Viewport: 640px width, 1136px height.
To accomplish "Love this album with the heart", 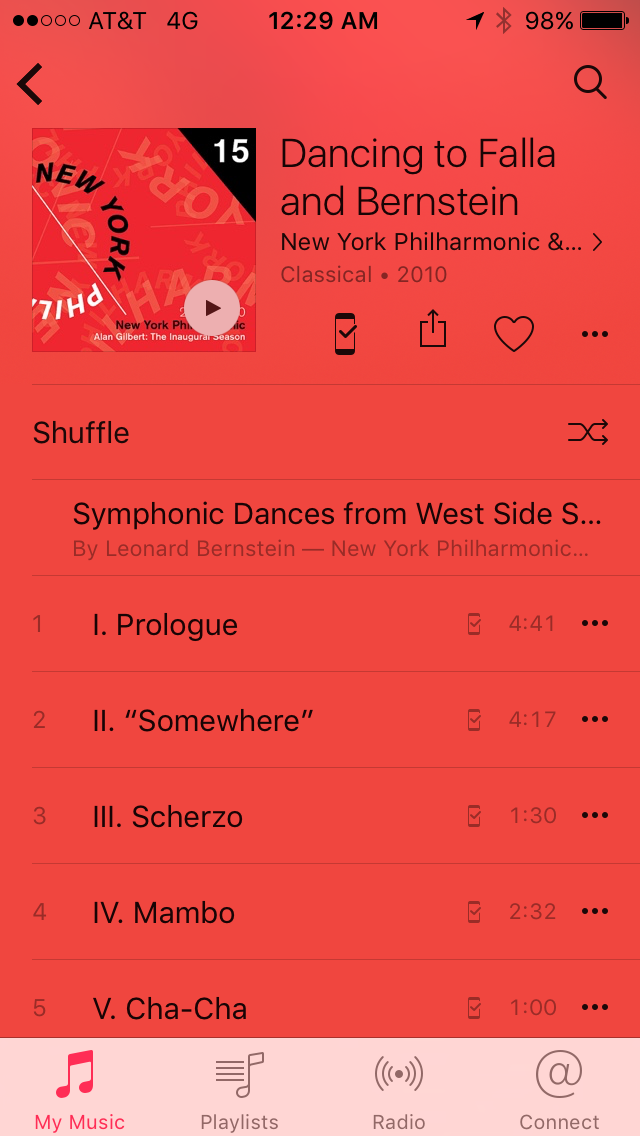I will pyautogui.click(x=514, y=333).
